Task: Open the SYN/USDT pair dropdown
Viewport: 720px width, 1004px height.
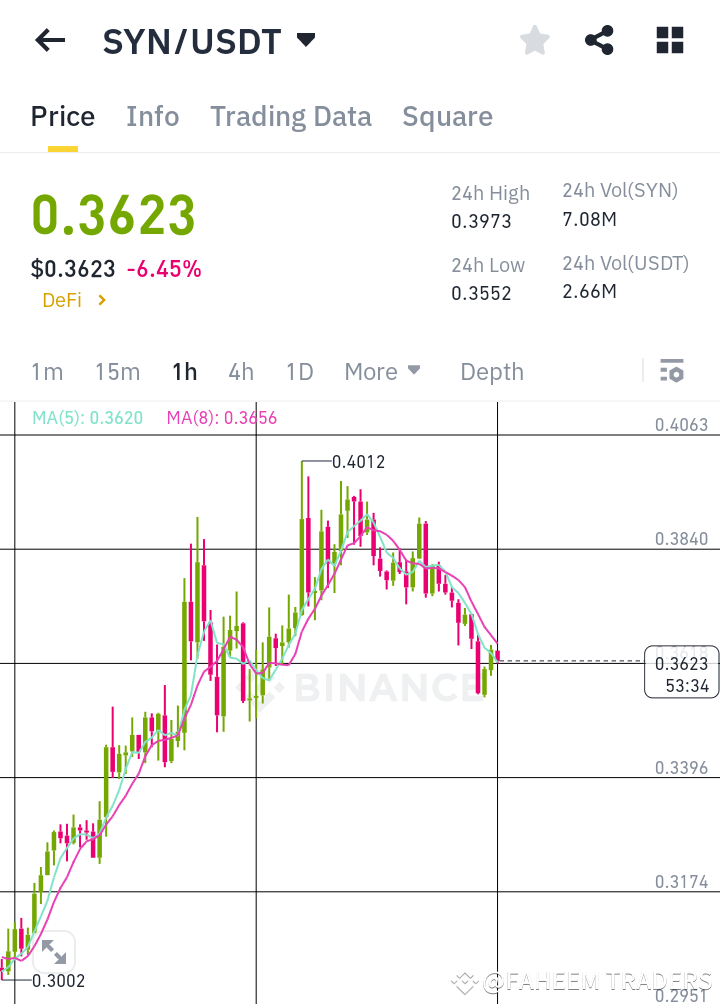Action: tap(307, 41)
